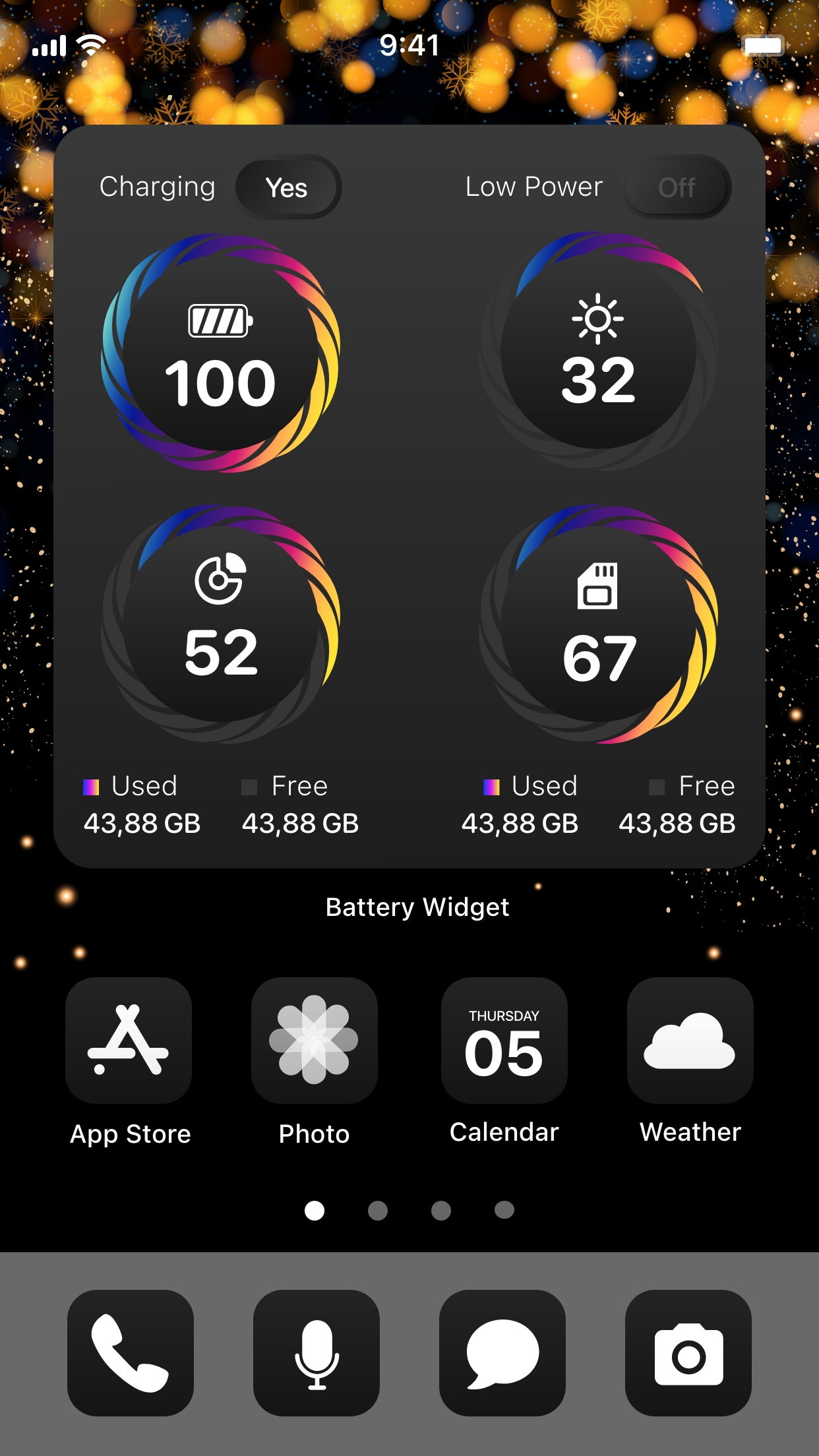Enable the Low Power switch
Screen dimensions: 819x1456
(677, 187)
